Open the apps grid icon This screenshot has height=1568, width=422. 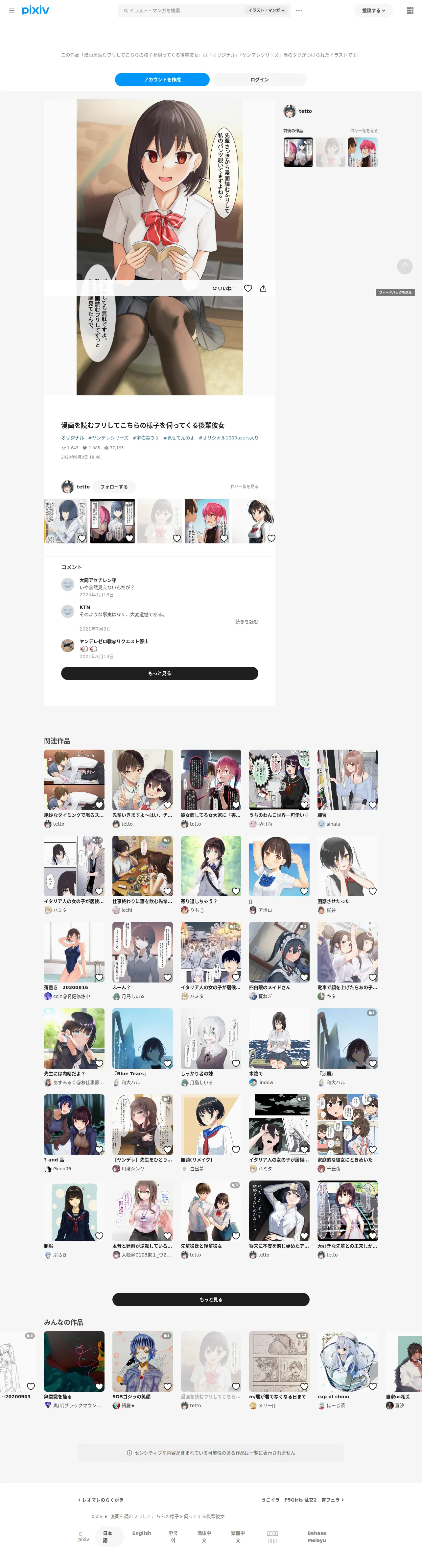[410, 10]
